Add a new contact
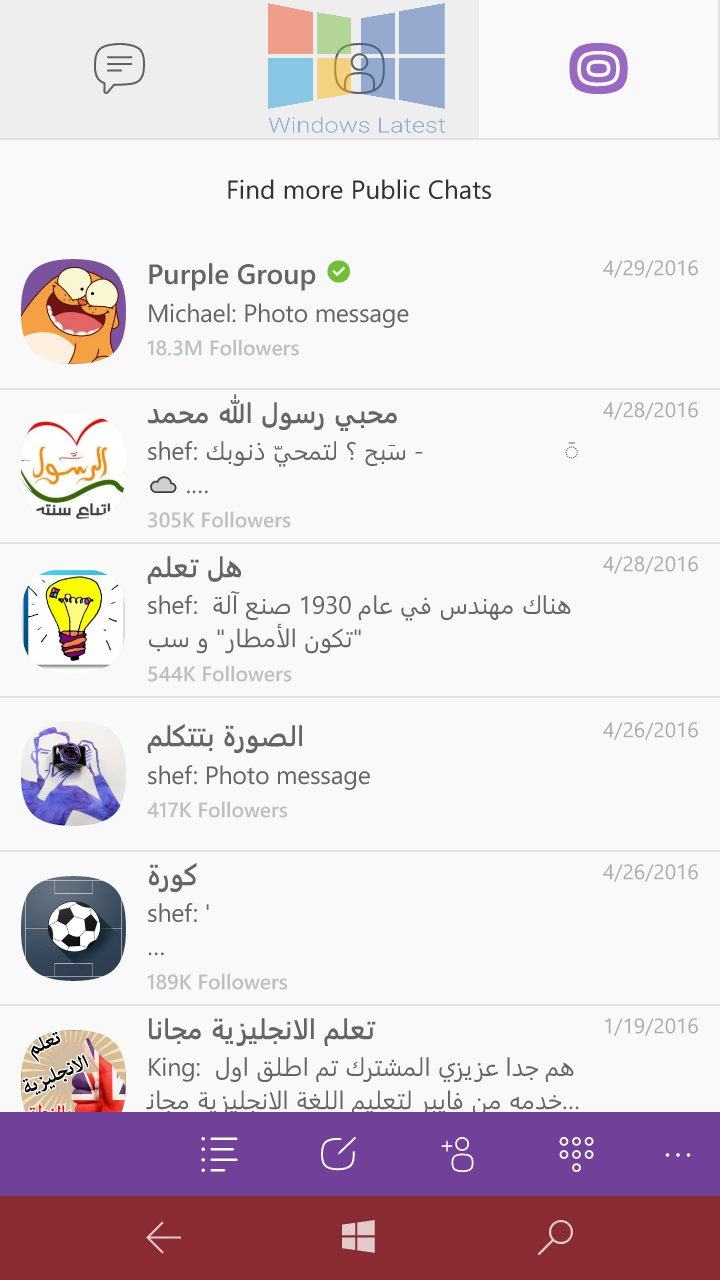 [x=458, y=1154]
